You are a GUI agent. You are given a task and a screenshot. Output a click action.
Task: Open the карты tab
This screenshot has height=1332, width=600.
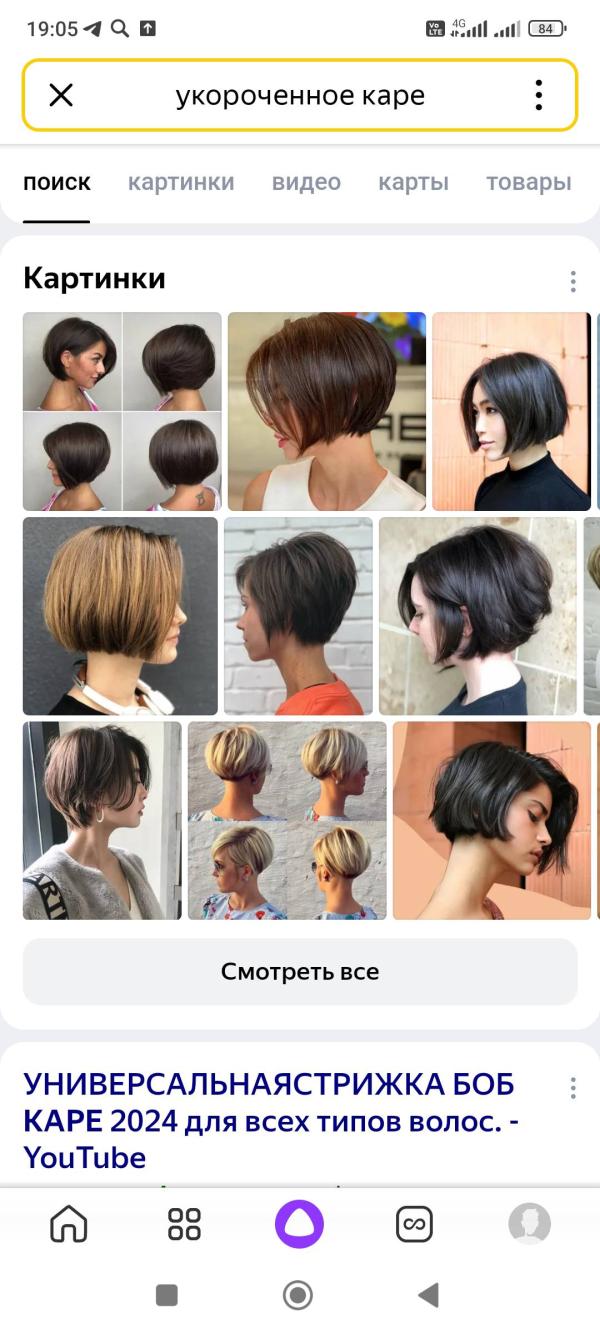coord(413,182)
